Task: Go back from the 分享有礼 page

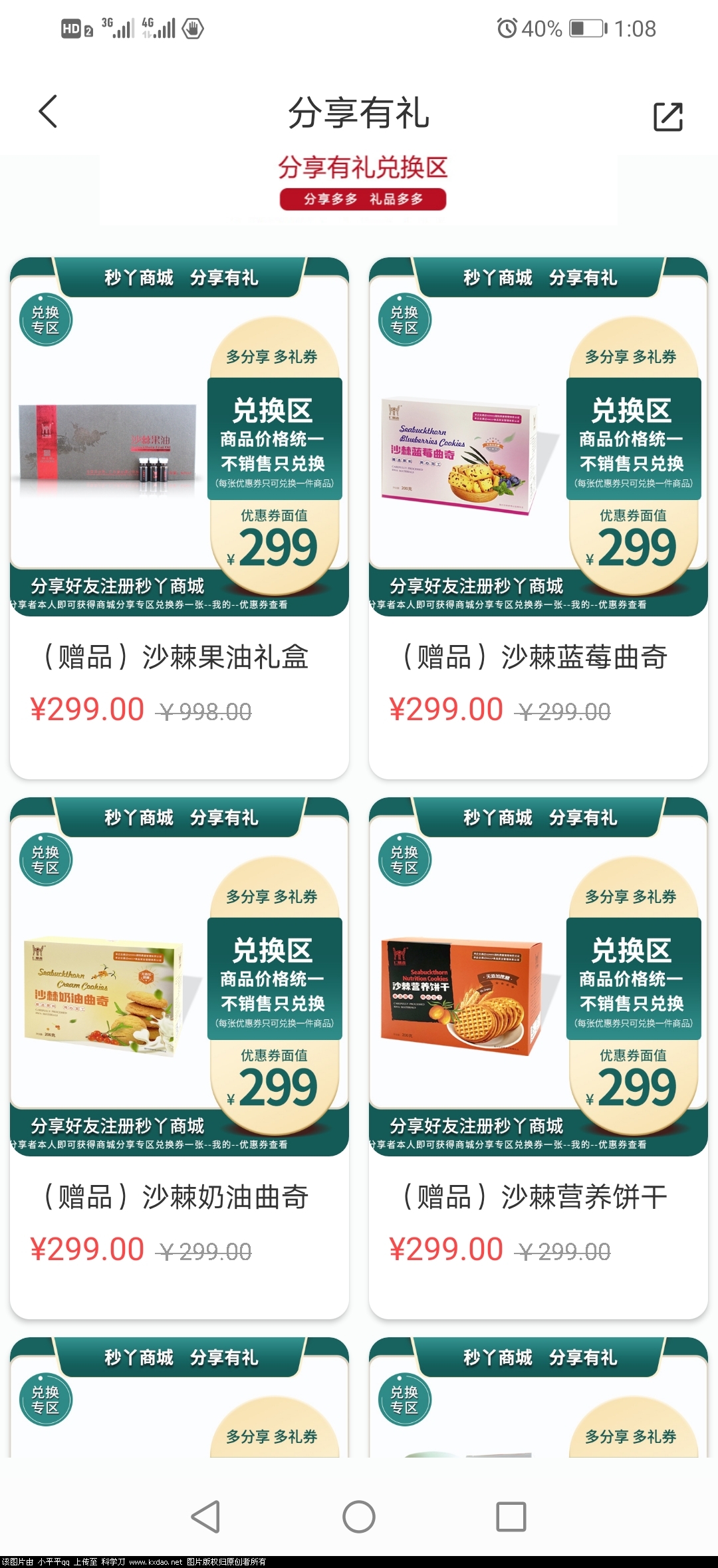Action: pos(48,112)
